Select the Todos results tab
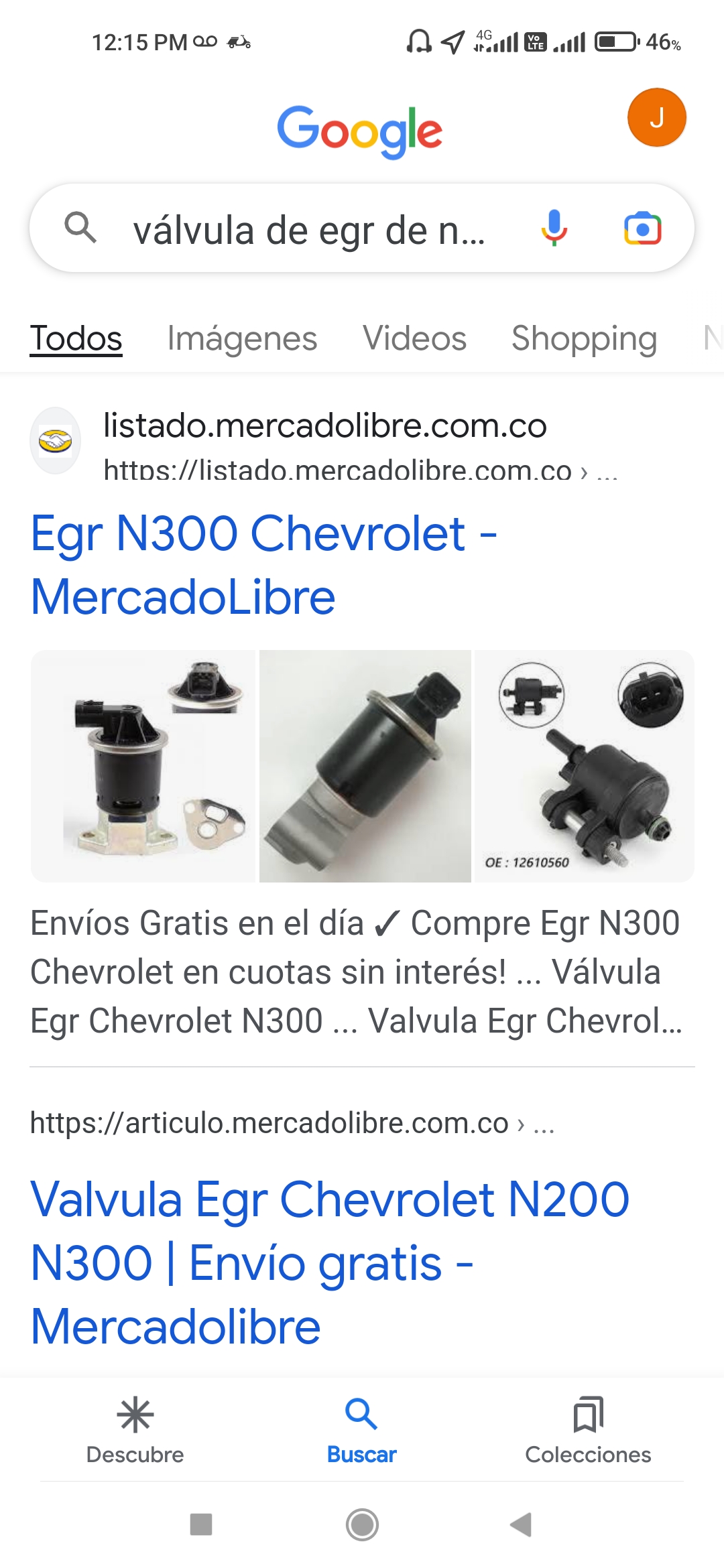 click(76, 338)
